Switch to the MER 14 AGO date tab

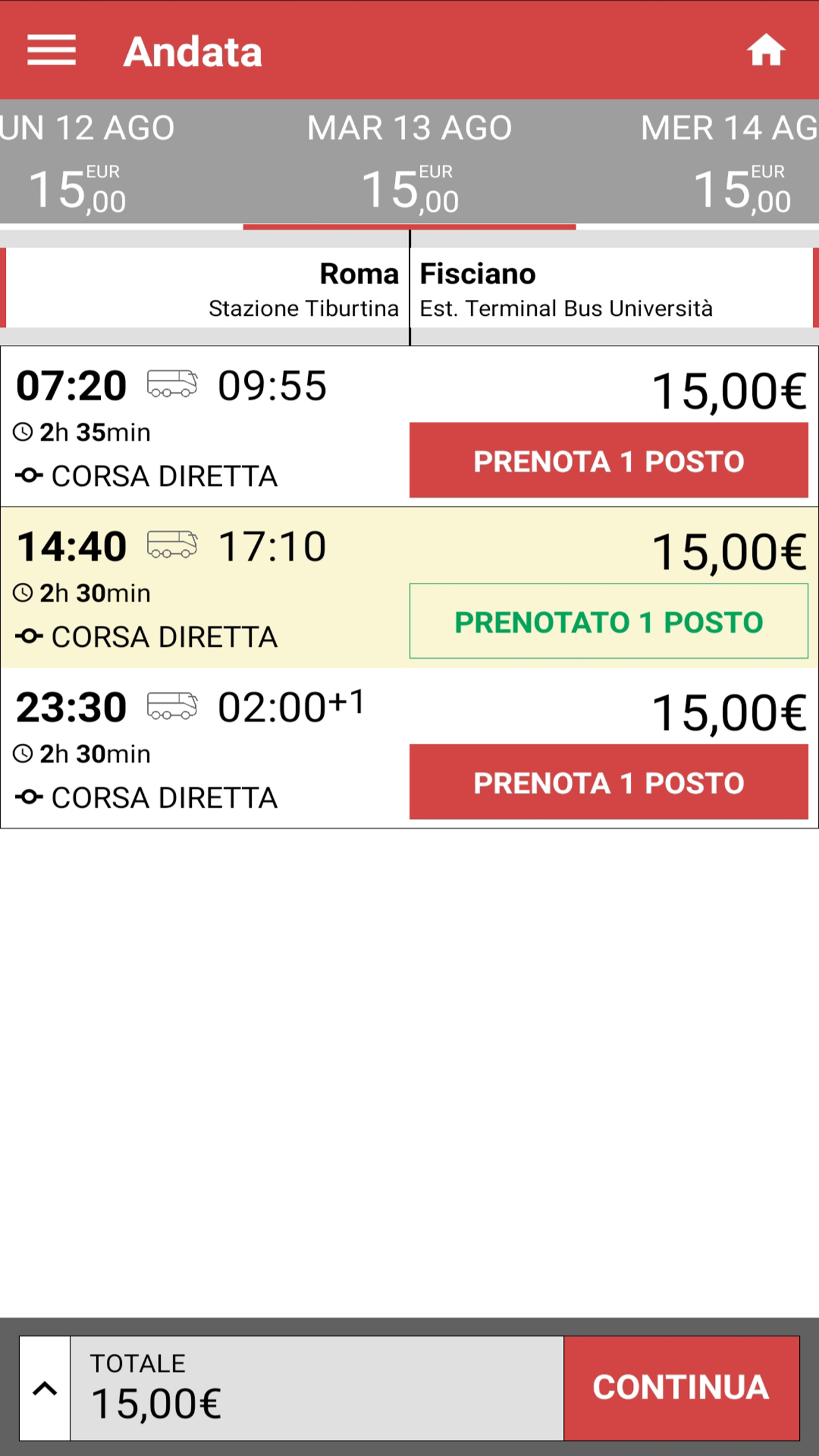(732, 163)
